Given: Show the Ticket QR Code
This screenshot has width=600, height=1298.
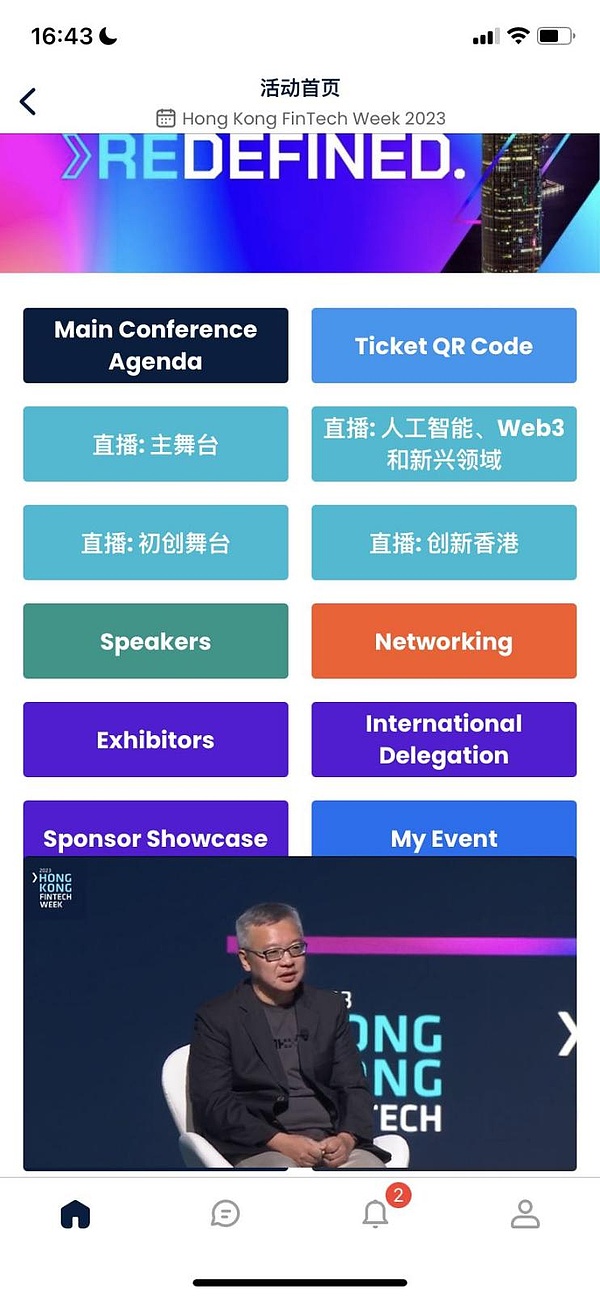Looking at the screenshot, I should tap(444, 346).
